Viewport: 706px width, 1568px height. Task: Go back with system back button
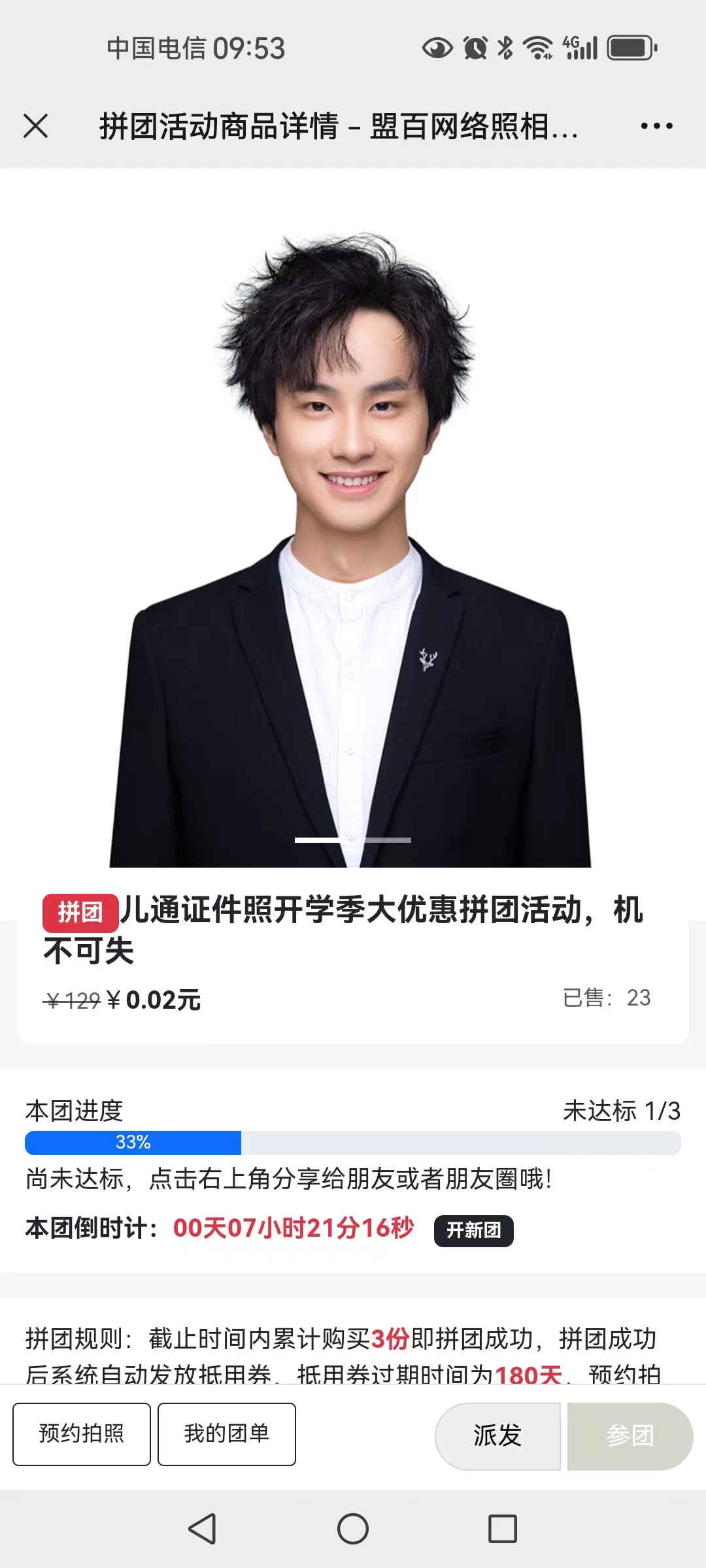tap(202, 1529)
